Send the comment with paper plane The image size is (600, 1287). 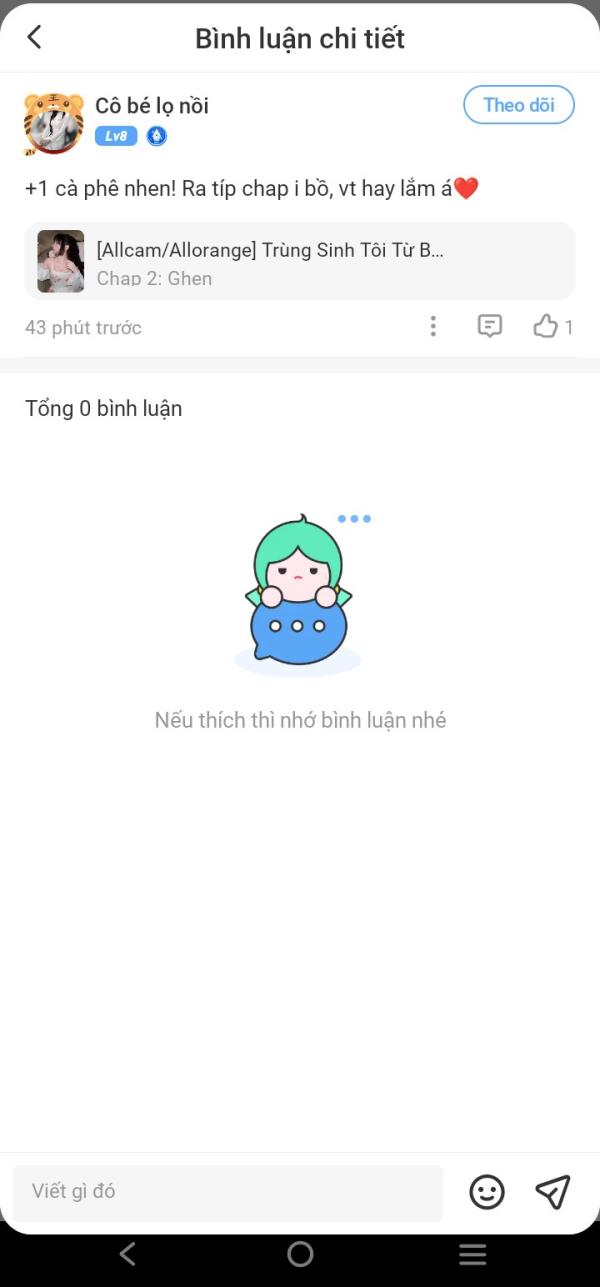point(552,1192)
